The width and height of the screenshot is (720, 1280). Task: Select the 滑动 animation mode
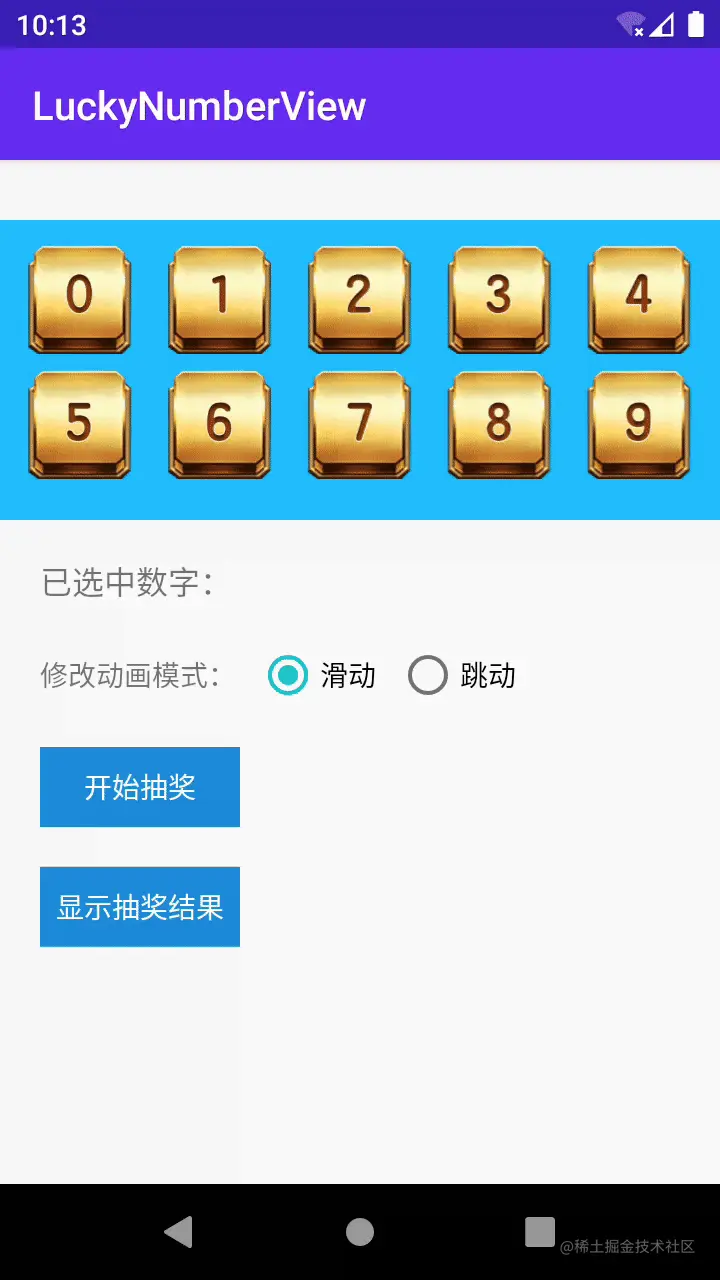pyautogui.click(x=287, y=676)
